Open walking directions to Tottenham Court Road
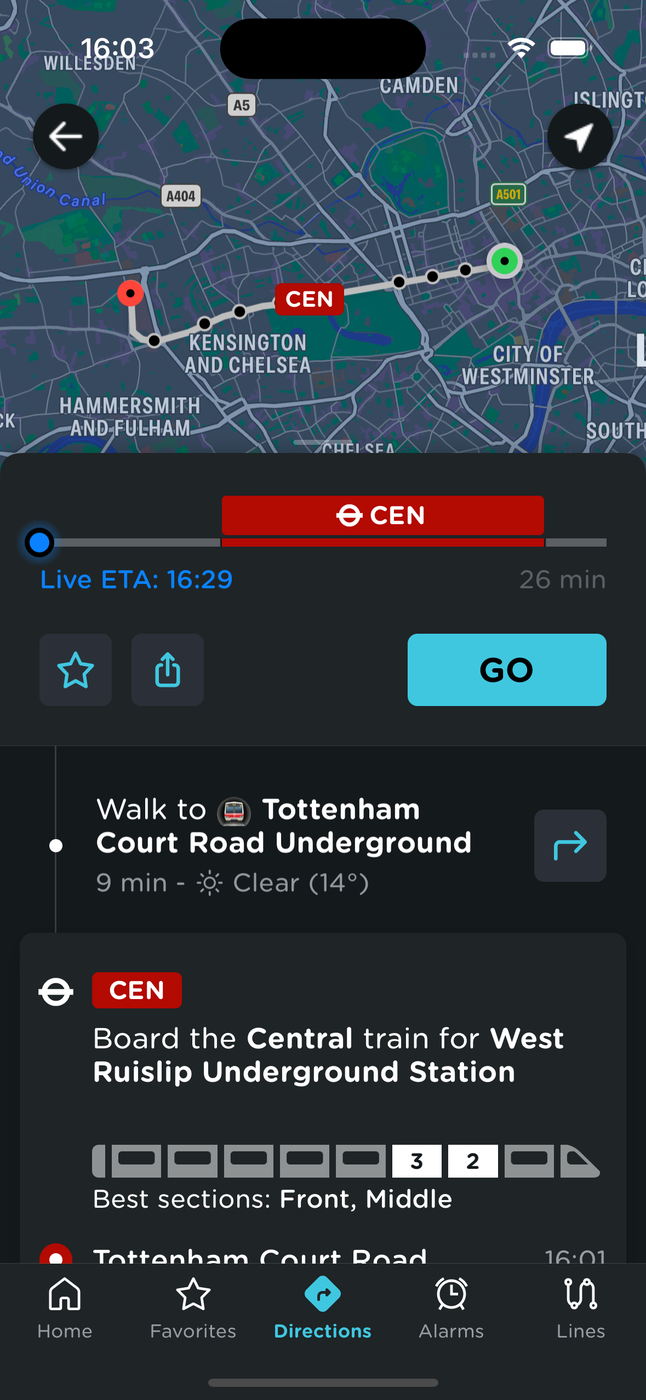646x1400 pixels. [x=570, y=846]
